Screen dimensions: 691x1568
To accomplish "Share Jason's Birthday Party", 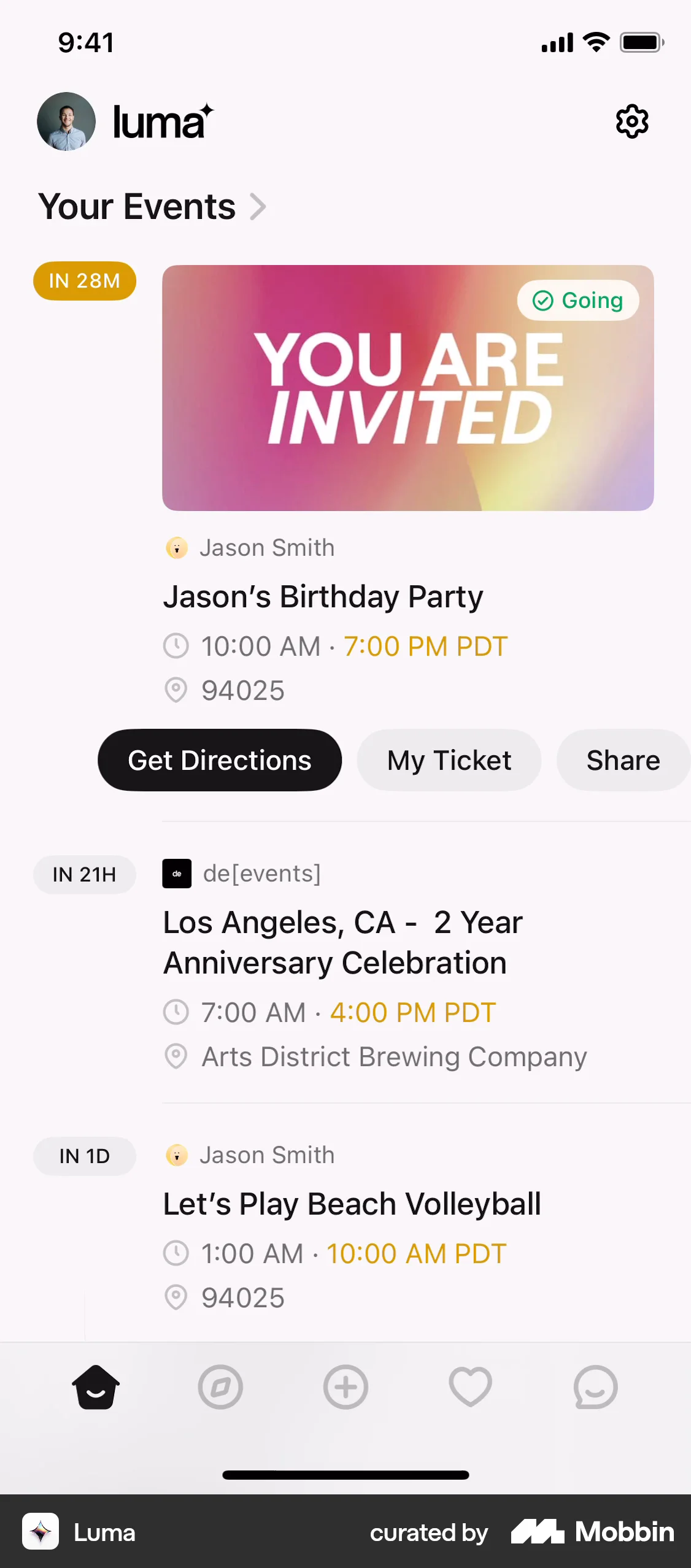I will click(622, 760).
